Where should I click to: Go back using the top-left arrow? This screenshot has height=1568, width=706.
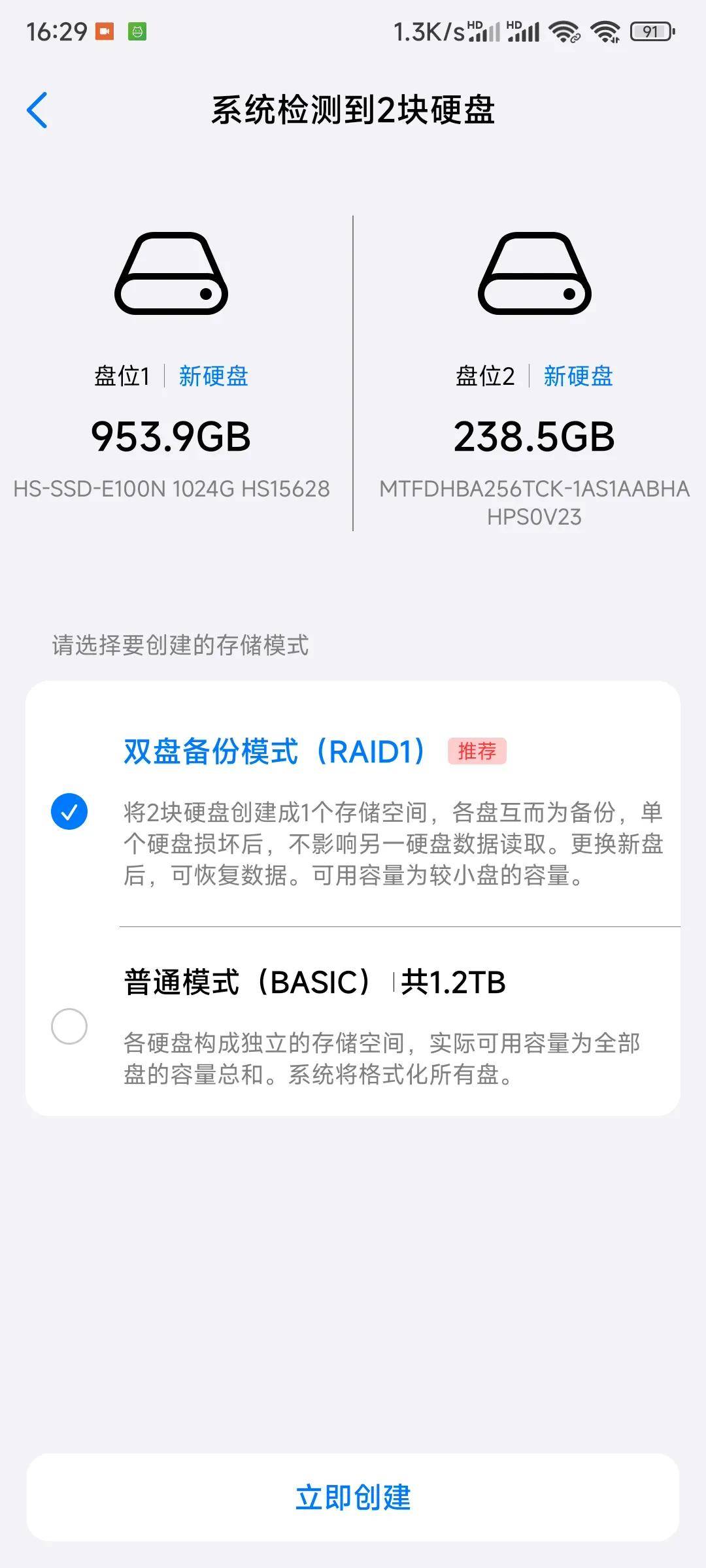point(37,110)
